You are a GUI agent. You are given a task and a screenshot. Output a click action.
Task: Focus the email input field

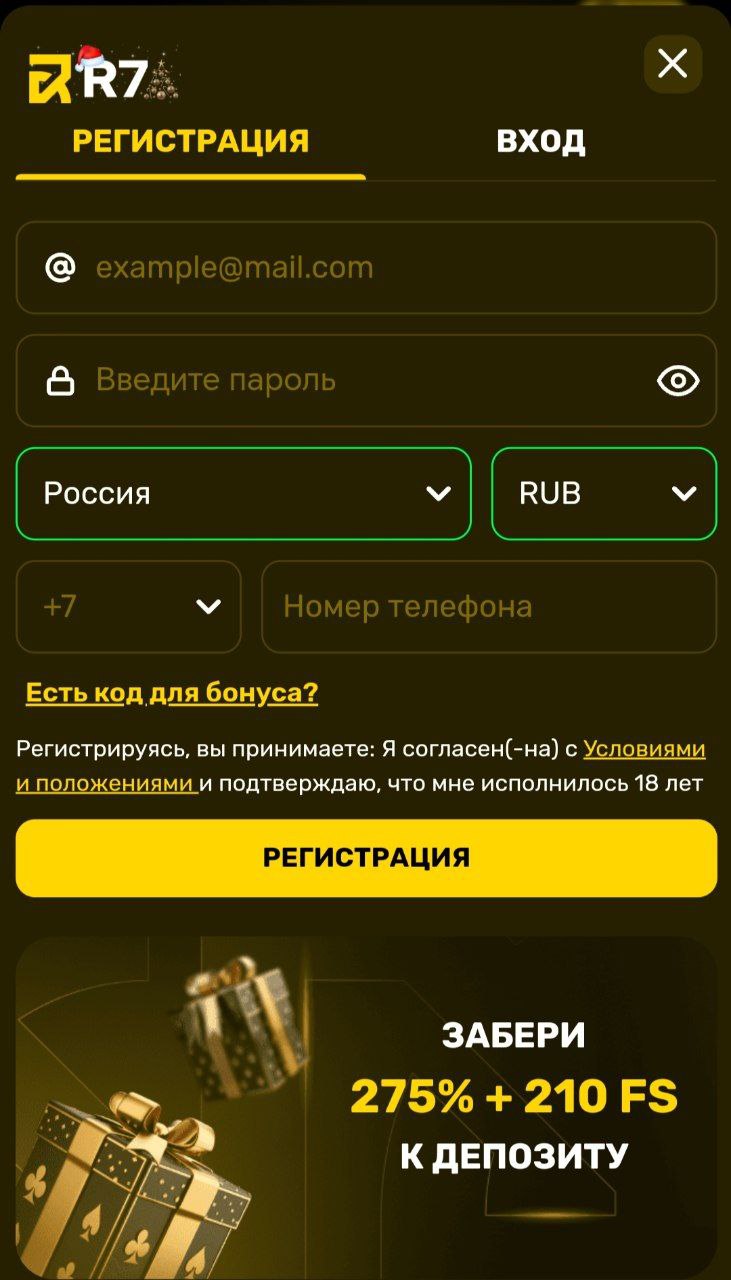366,268
